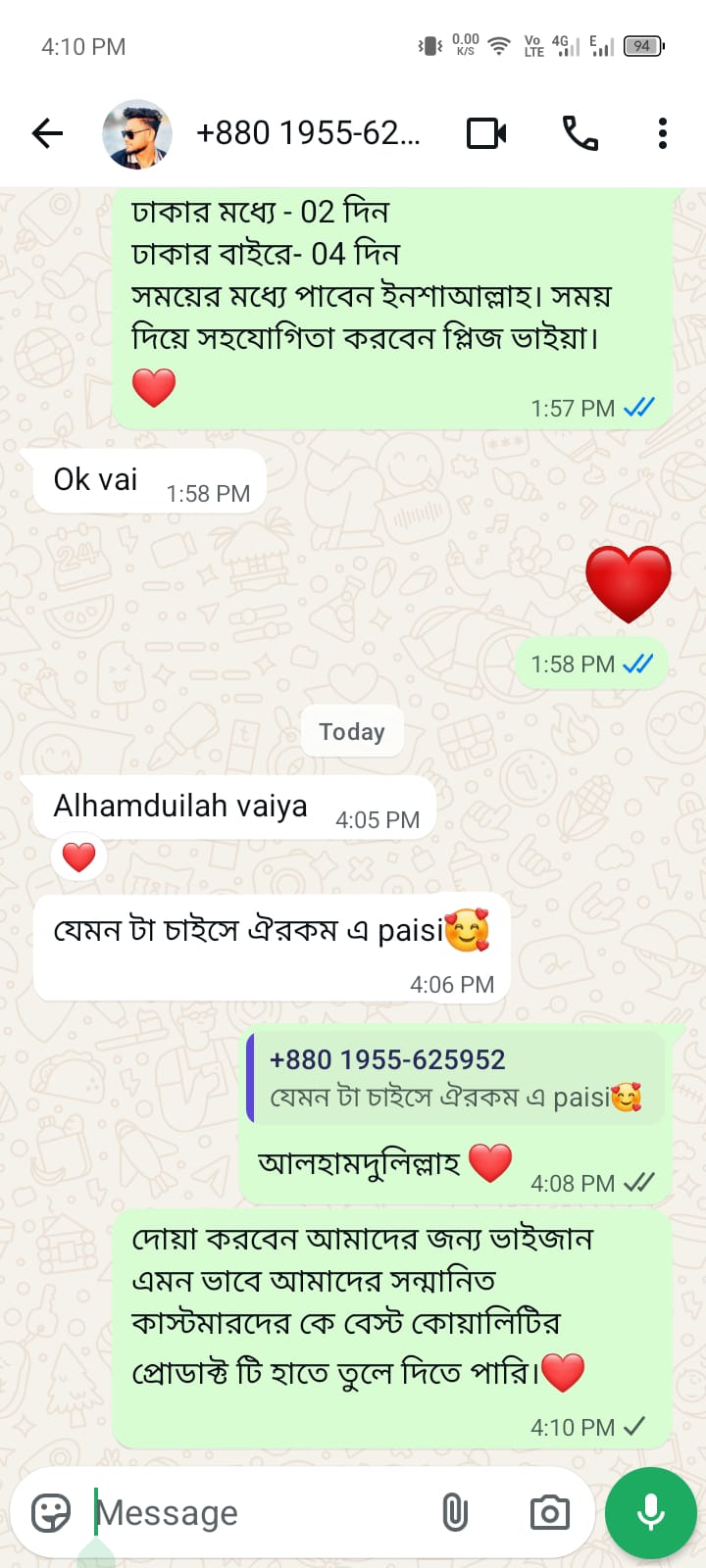Focus the Message input field
Screen dimensions: 706x1568
[255, 1513]
